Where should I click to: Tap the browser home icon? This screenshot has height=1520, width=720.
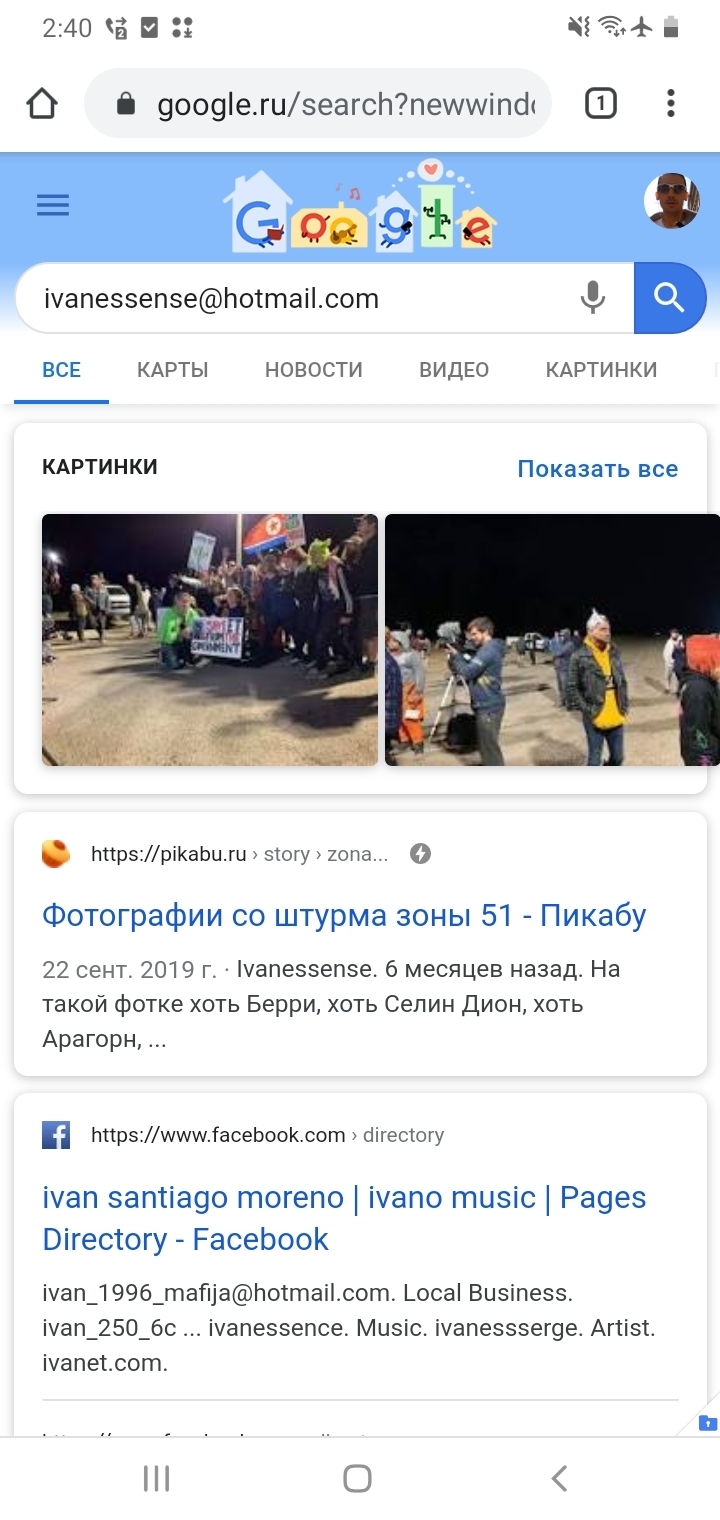pos(42,103)
